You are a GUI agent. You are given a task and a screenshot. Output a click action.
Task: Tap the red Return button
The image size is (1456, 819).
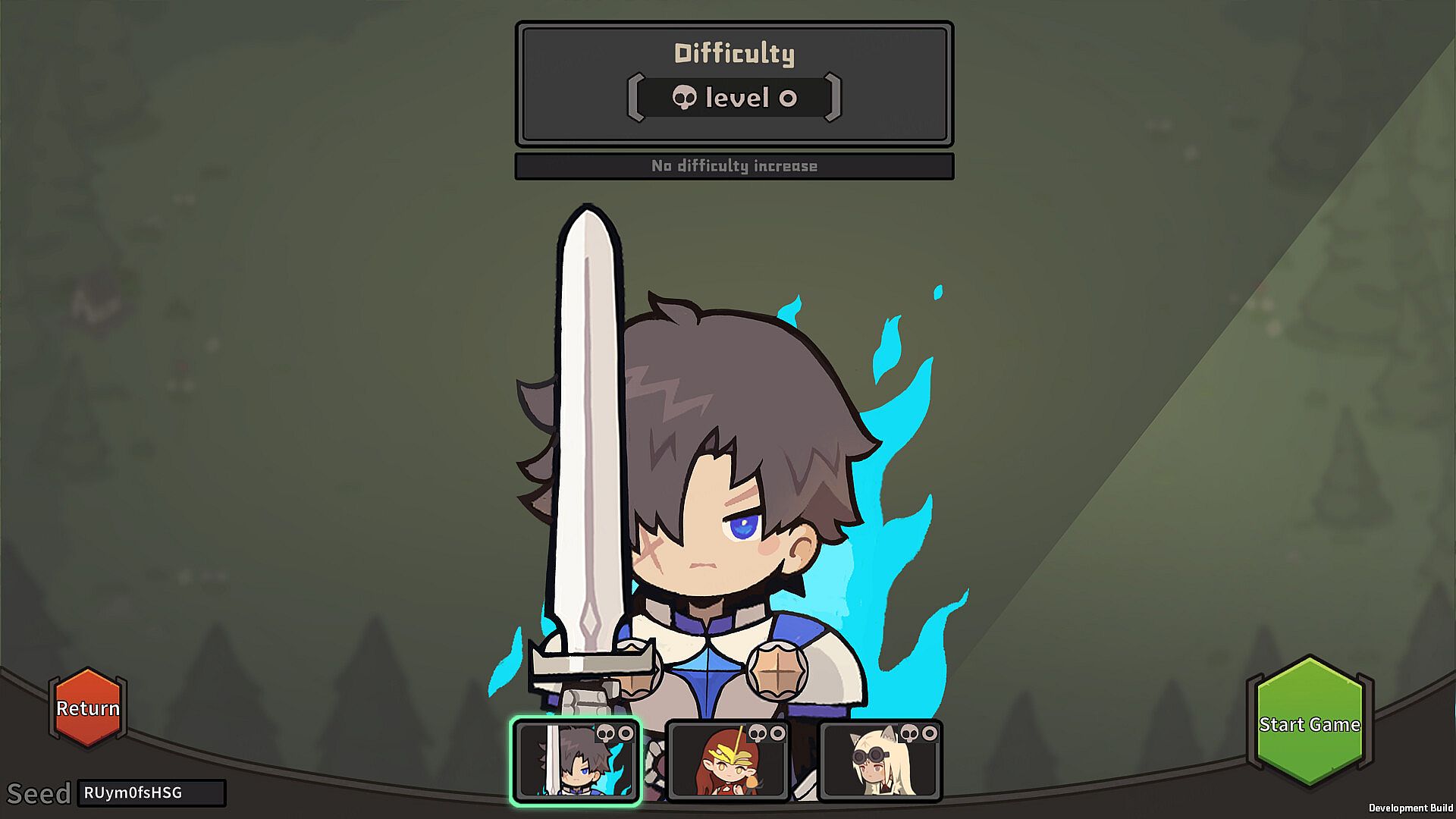point(88,708)
